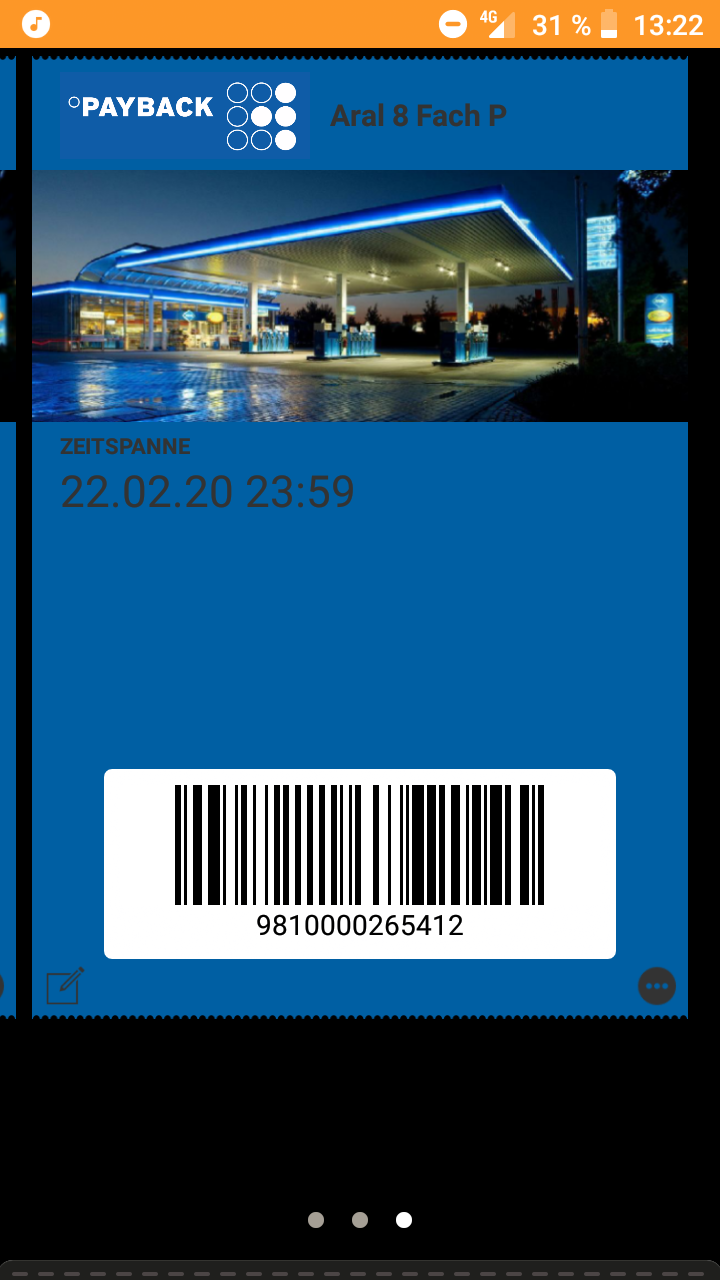
Task: Open the three-dot more options button
Action: [x=657, y=986]
